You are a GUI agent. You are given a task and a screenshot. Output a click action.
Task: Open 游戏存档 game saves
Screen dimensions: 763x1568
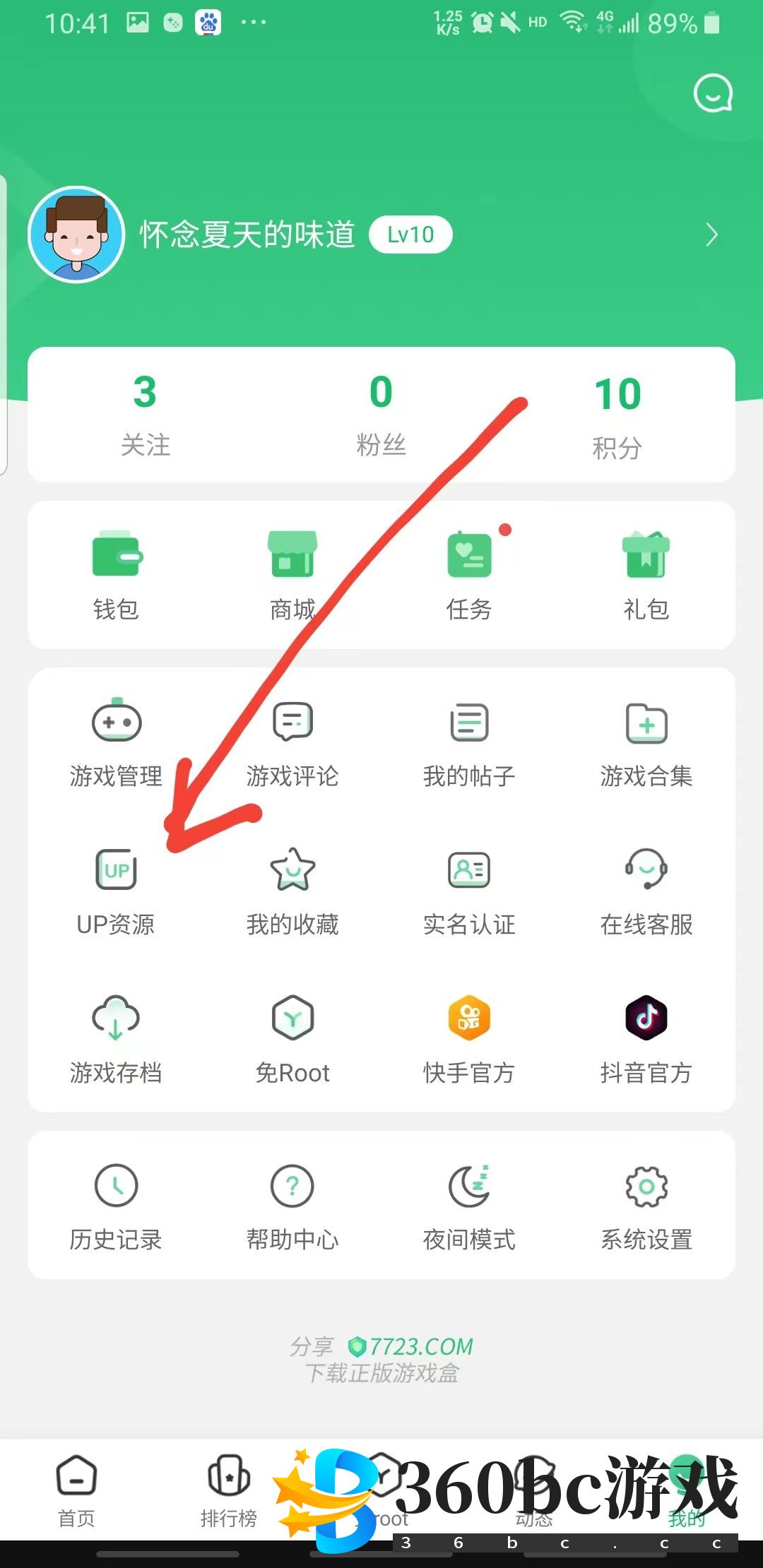(x=117, y=1040)
